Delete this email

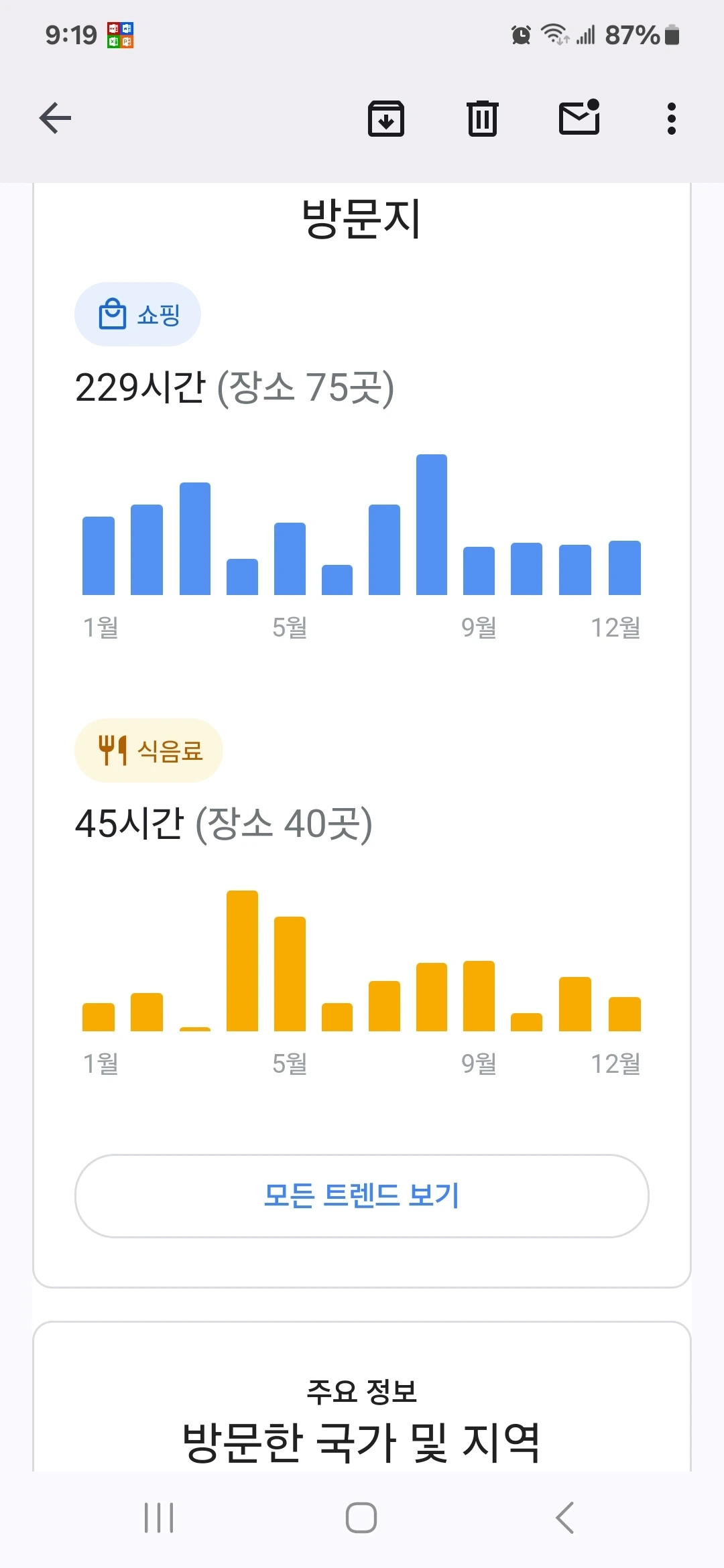[x=482, y=119]
